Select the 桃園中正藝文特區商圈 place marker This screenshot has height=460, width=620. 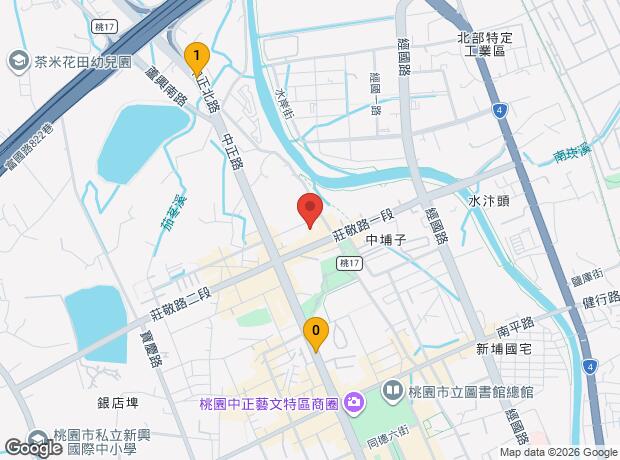pos(352,404)
